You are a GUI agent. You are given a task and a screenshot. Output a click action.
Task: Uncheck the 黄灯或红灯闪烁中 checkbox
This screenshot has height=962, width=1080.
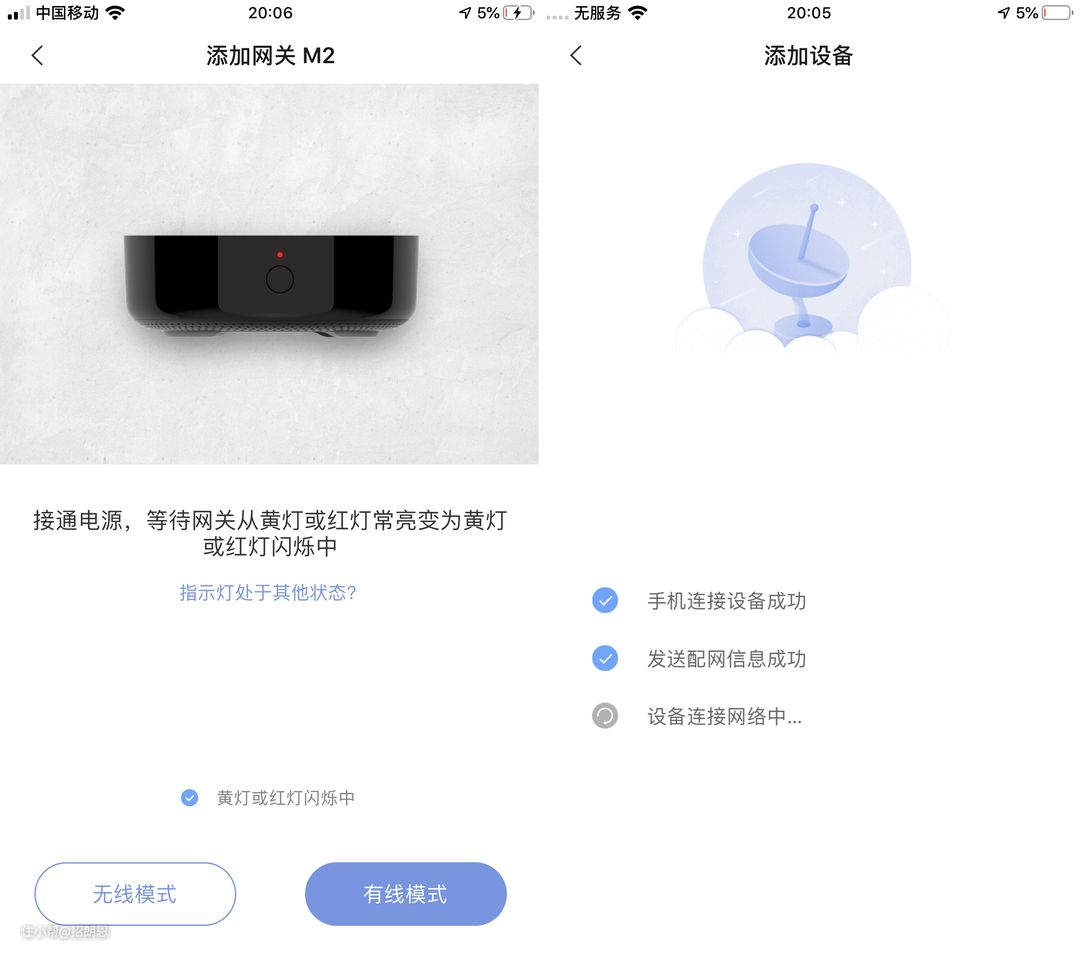(x=190, y=798)
